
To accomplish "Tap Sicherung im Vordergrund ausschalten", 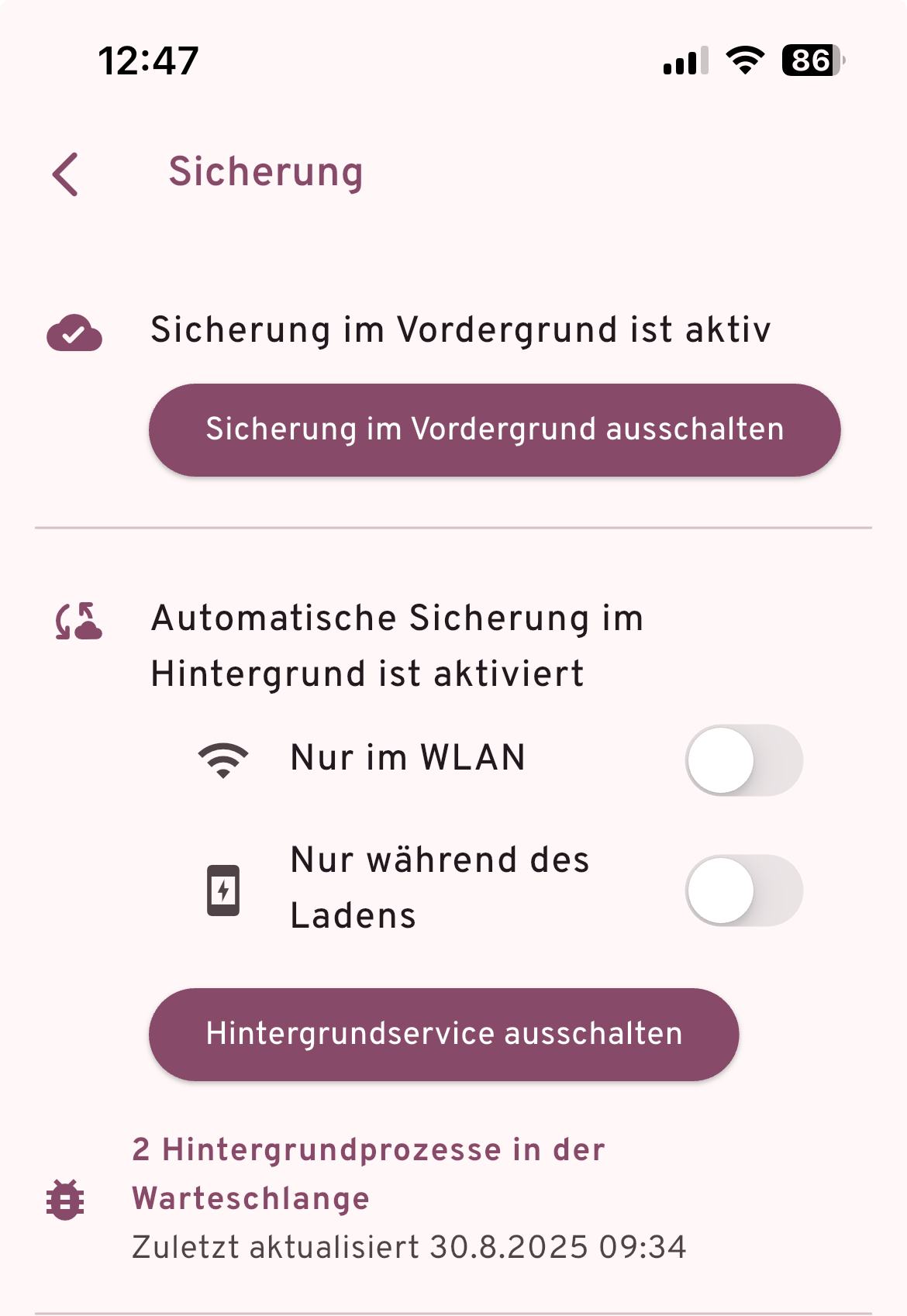I will point(495,430).
